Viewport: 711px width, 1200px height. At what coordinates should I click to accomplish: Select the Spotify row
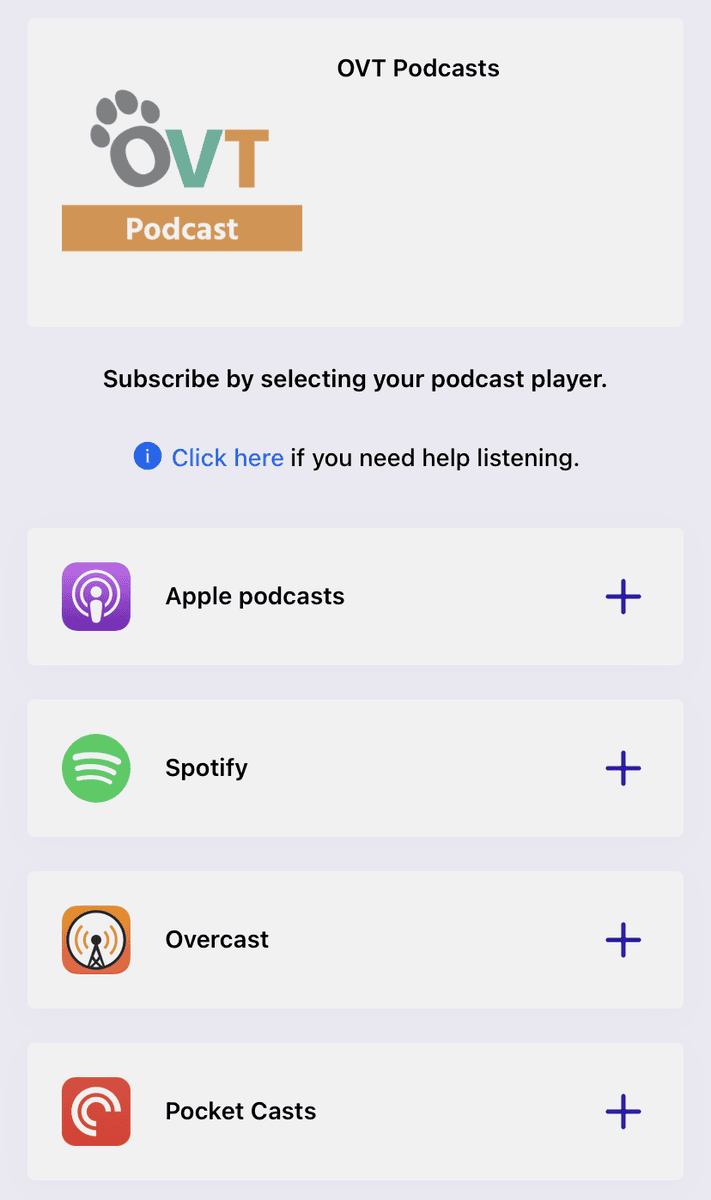355,768
